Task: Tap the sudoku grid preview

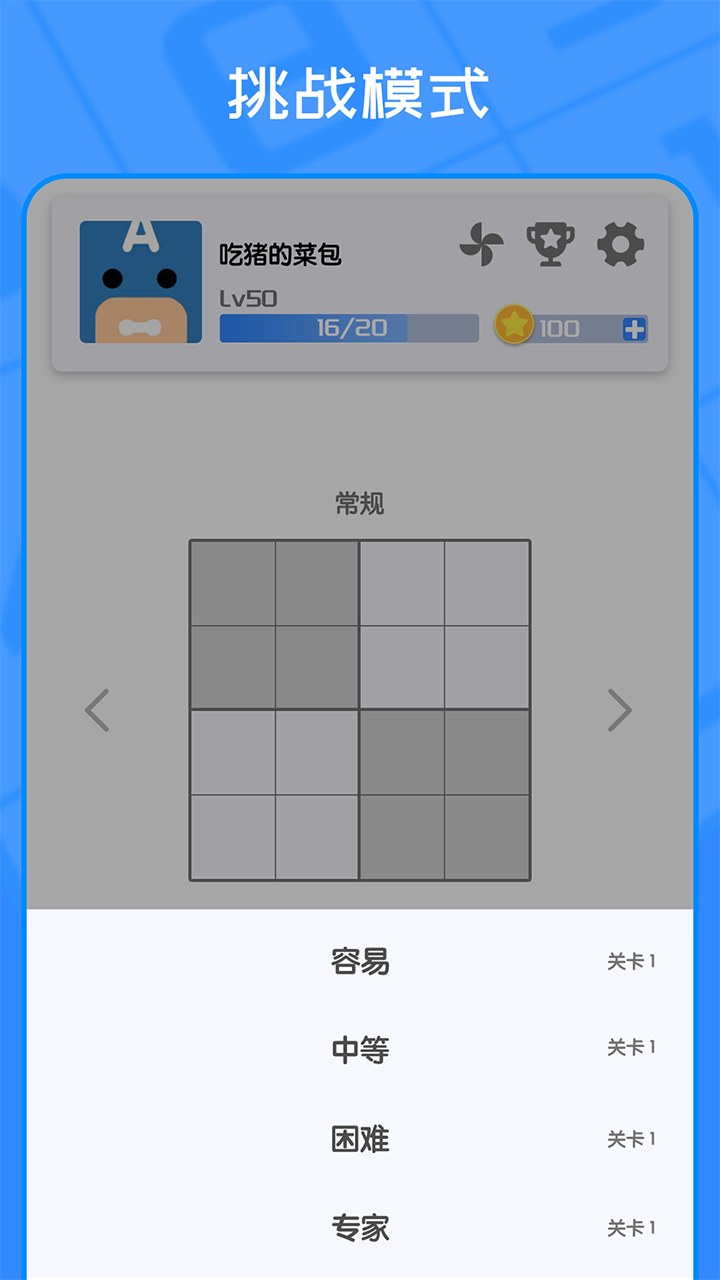Action: (x=359, y=708)
